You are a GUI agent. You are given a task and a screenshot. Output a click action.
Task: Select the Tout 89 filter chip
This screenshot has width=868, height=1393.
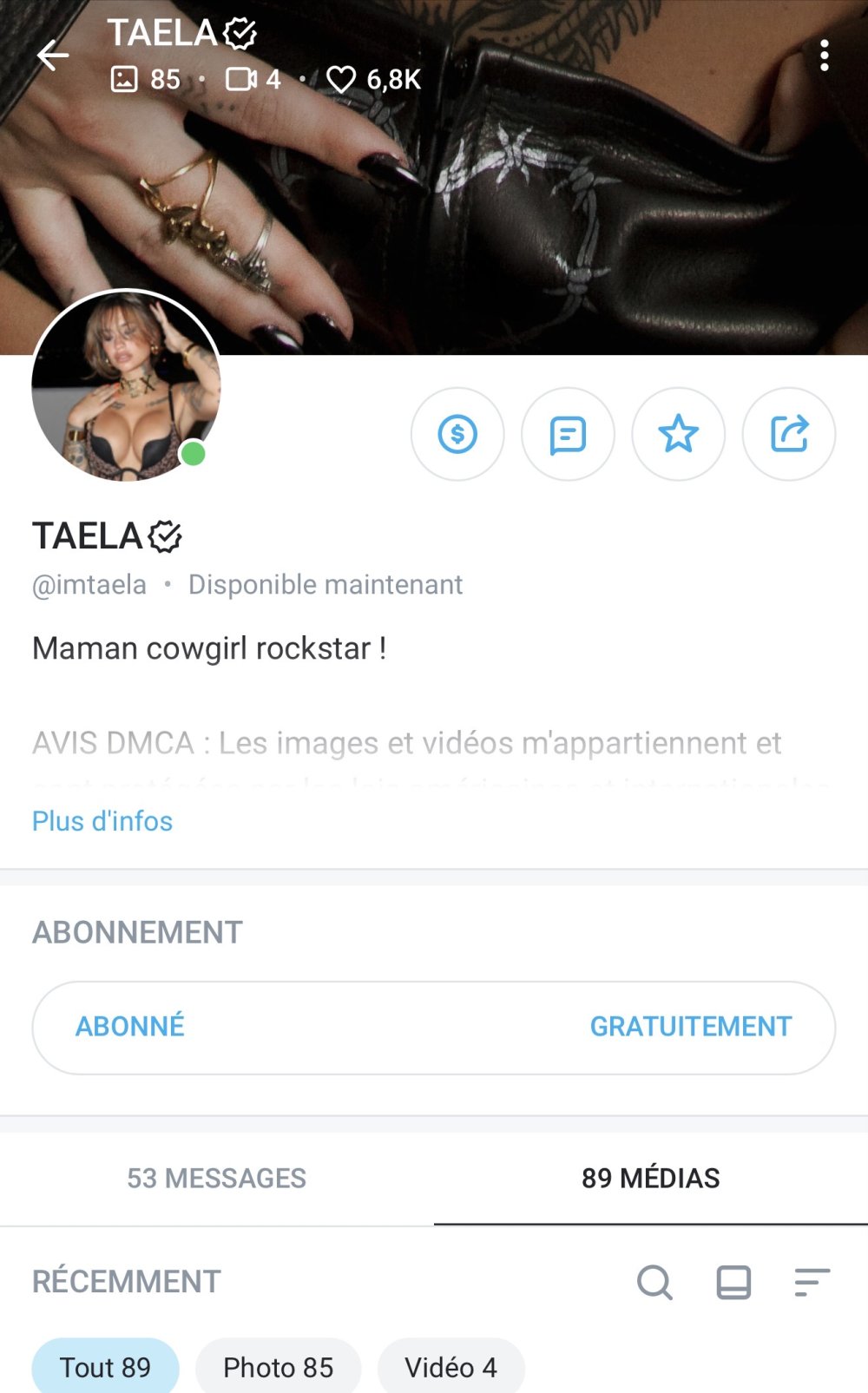tap(105, 1367)
